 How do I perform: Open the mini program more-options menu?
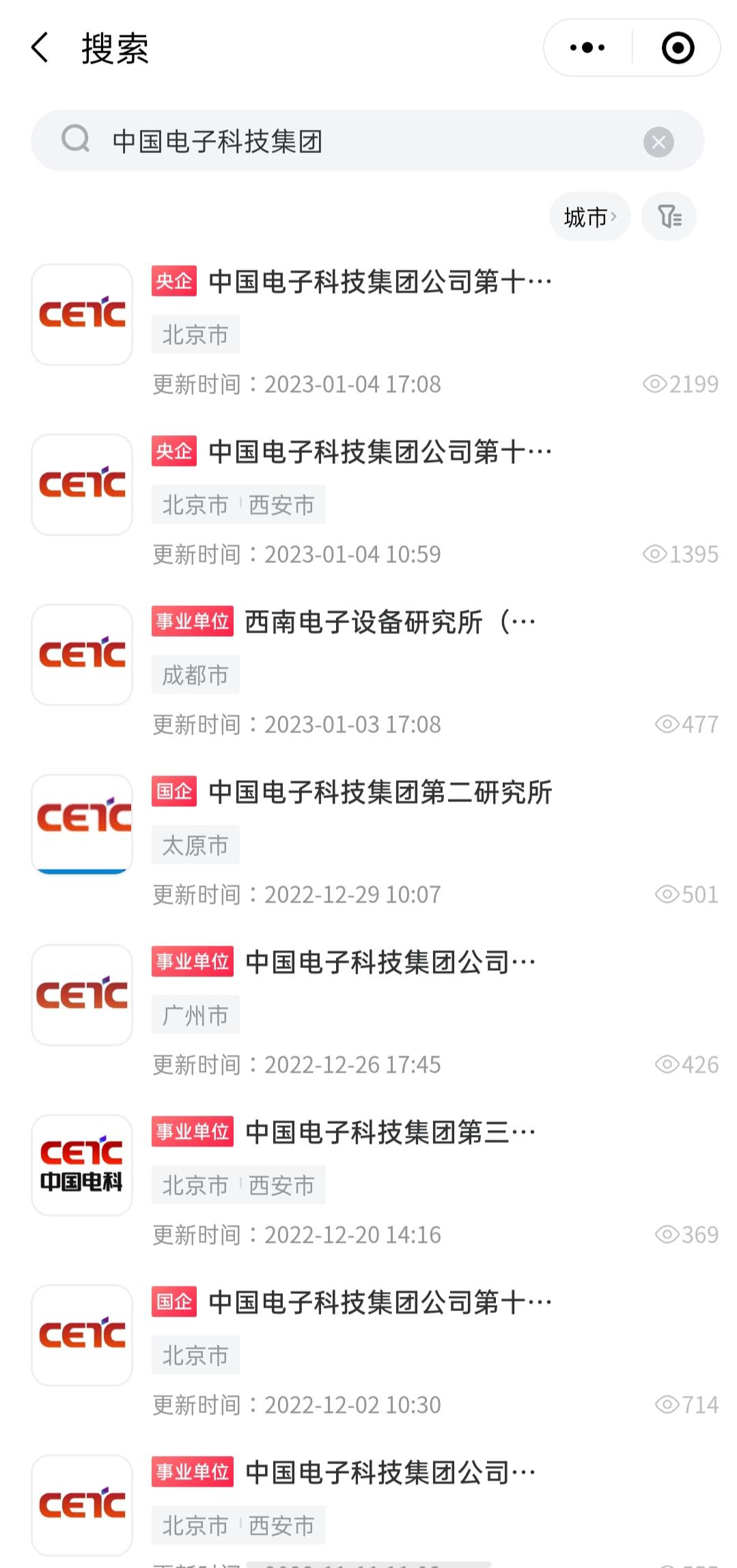[x=587, y=48]
